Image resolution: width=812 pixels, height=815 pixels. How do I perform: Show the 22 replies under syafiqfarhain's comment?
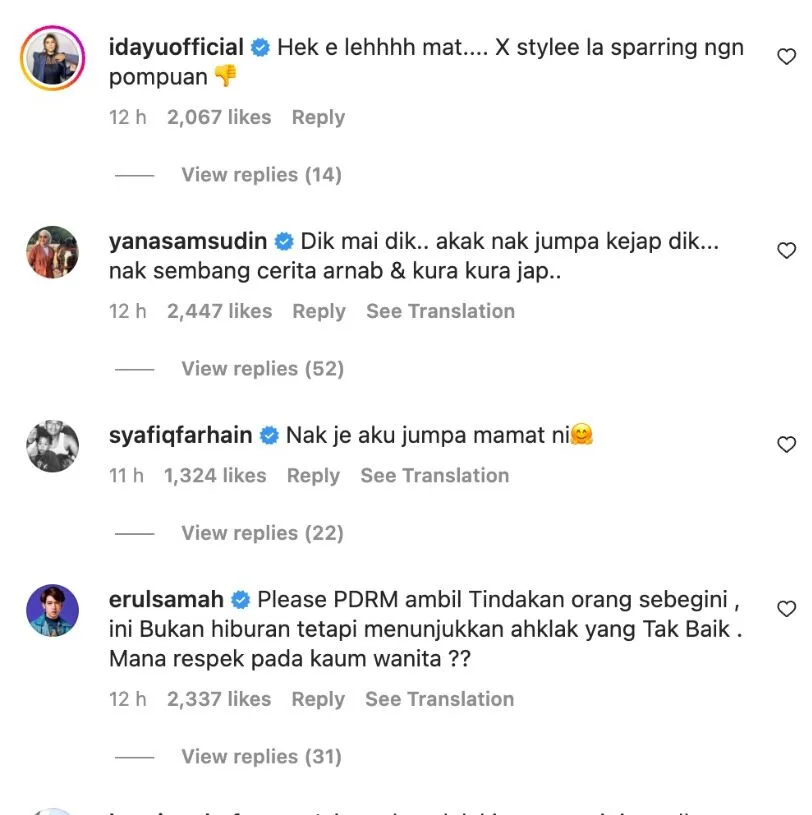click(262, 533)
